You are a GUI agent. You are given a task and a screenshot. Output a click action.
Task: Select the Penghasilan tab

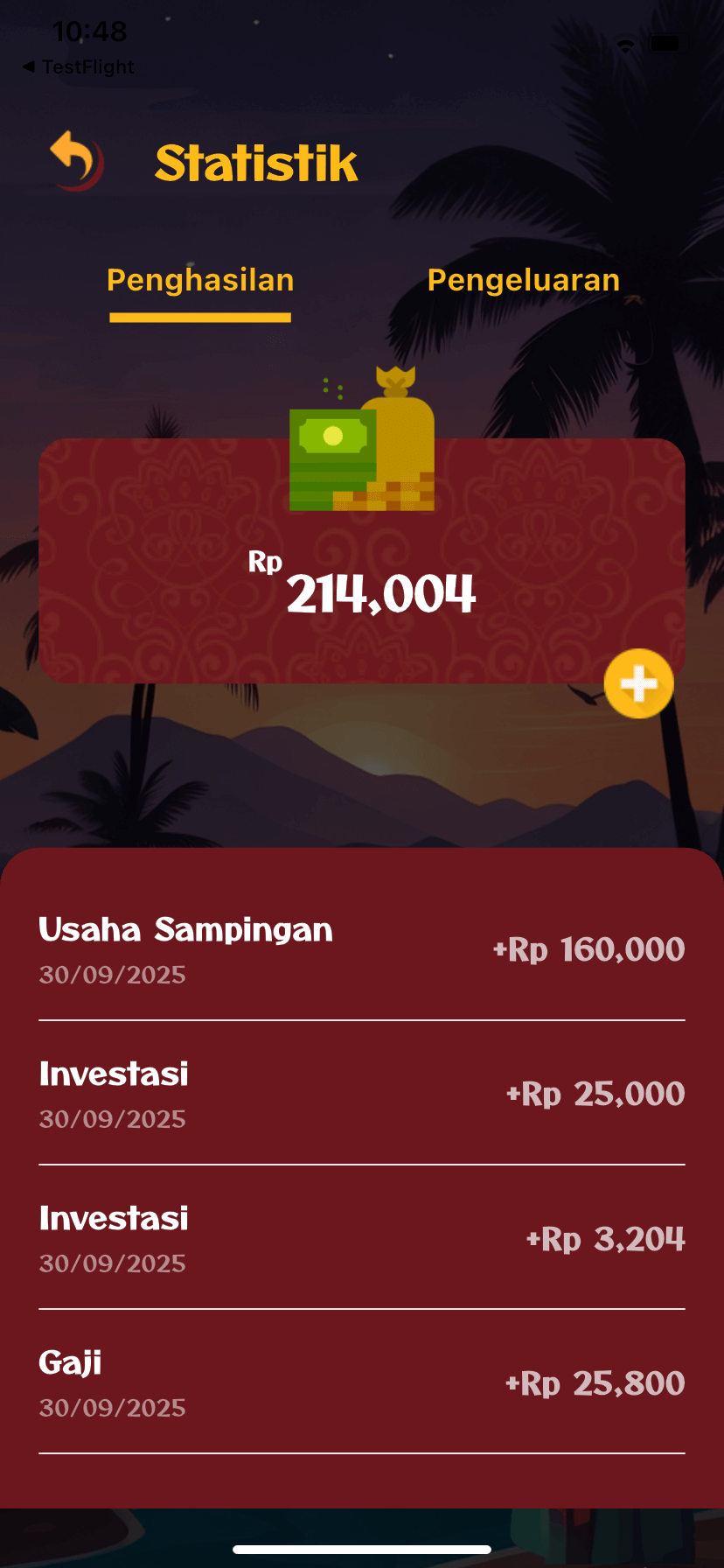200,281
